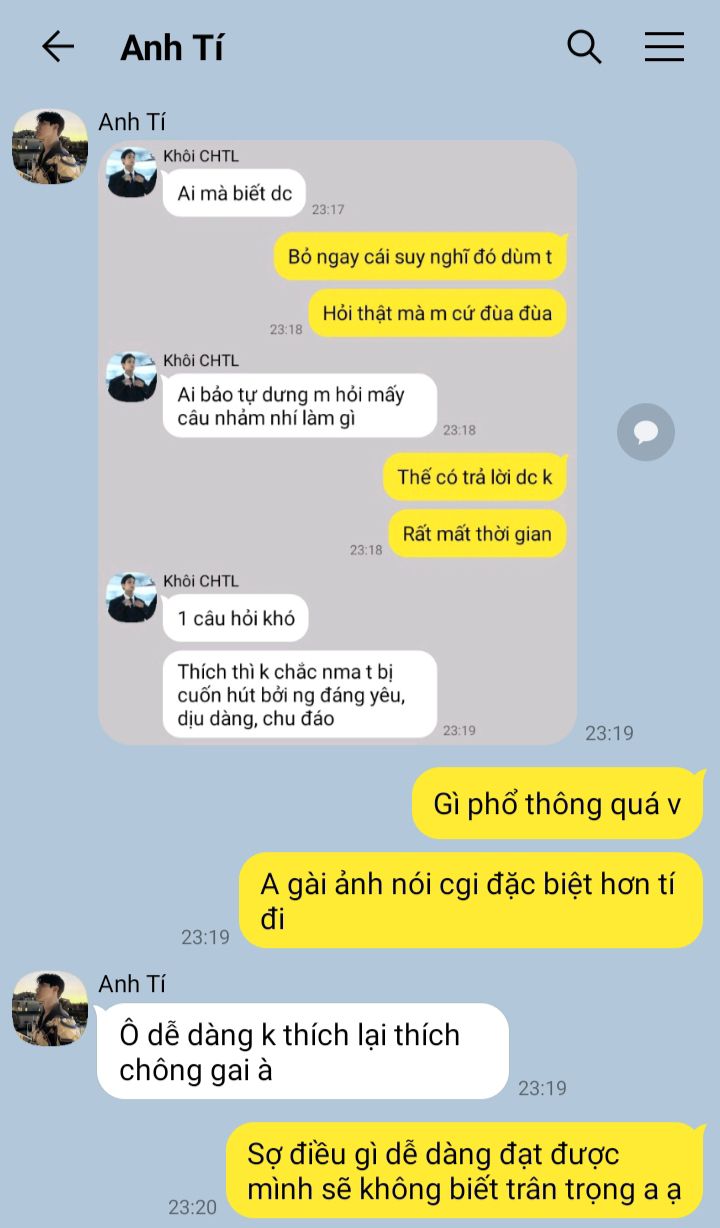Open the shared chat screenshot image
This screenshot has width=720, height=1228.
(338, 442)
